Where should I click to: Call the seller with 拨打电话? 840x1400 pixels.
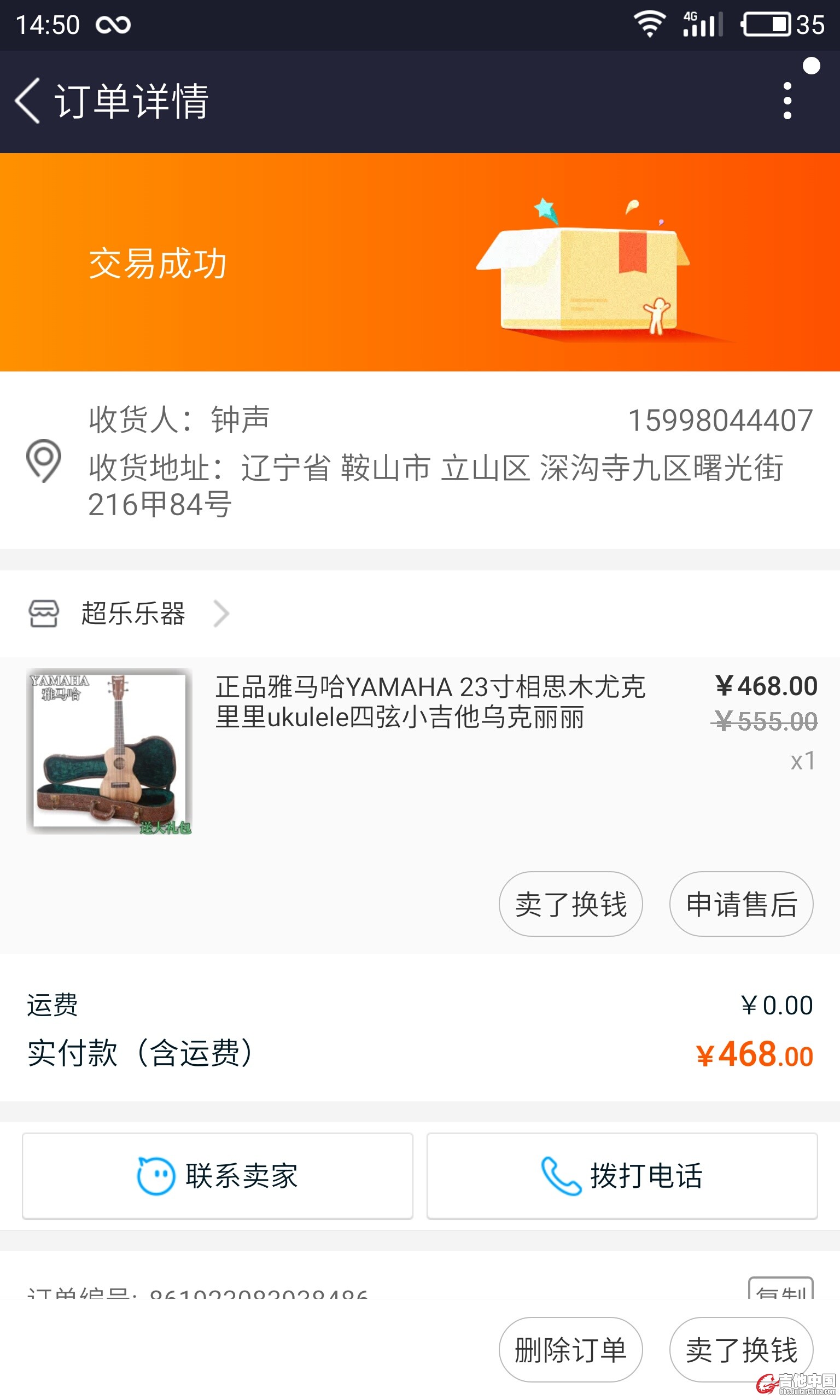tap(622, 1176)
